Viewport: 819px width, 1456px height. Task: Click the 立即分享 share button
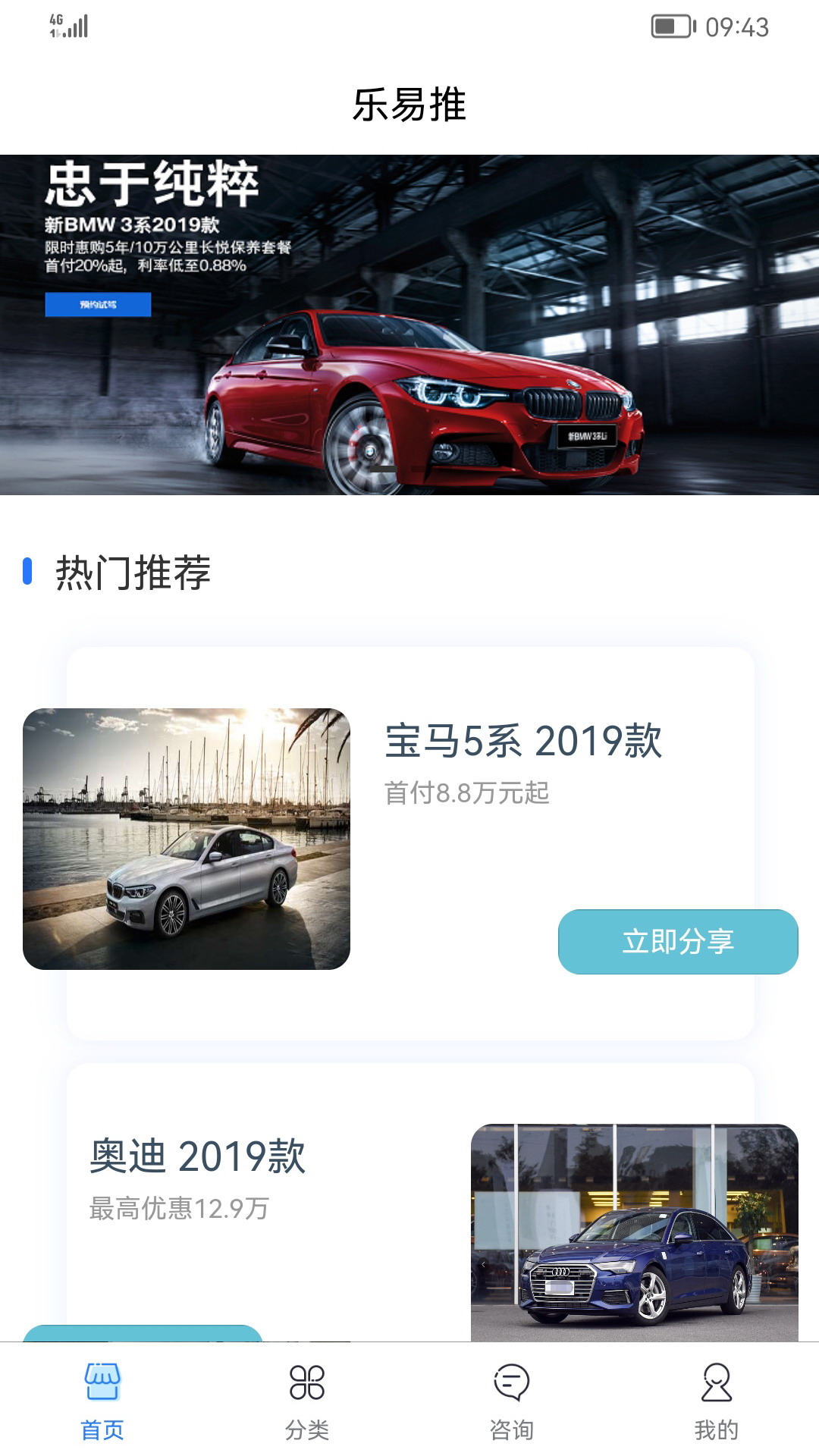pos(678,942)
